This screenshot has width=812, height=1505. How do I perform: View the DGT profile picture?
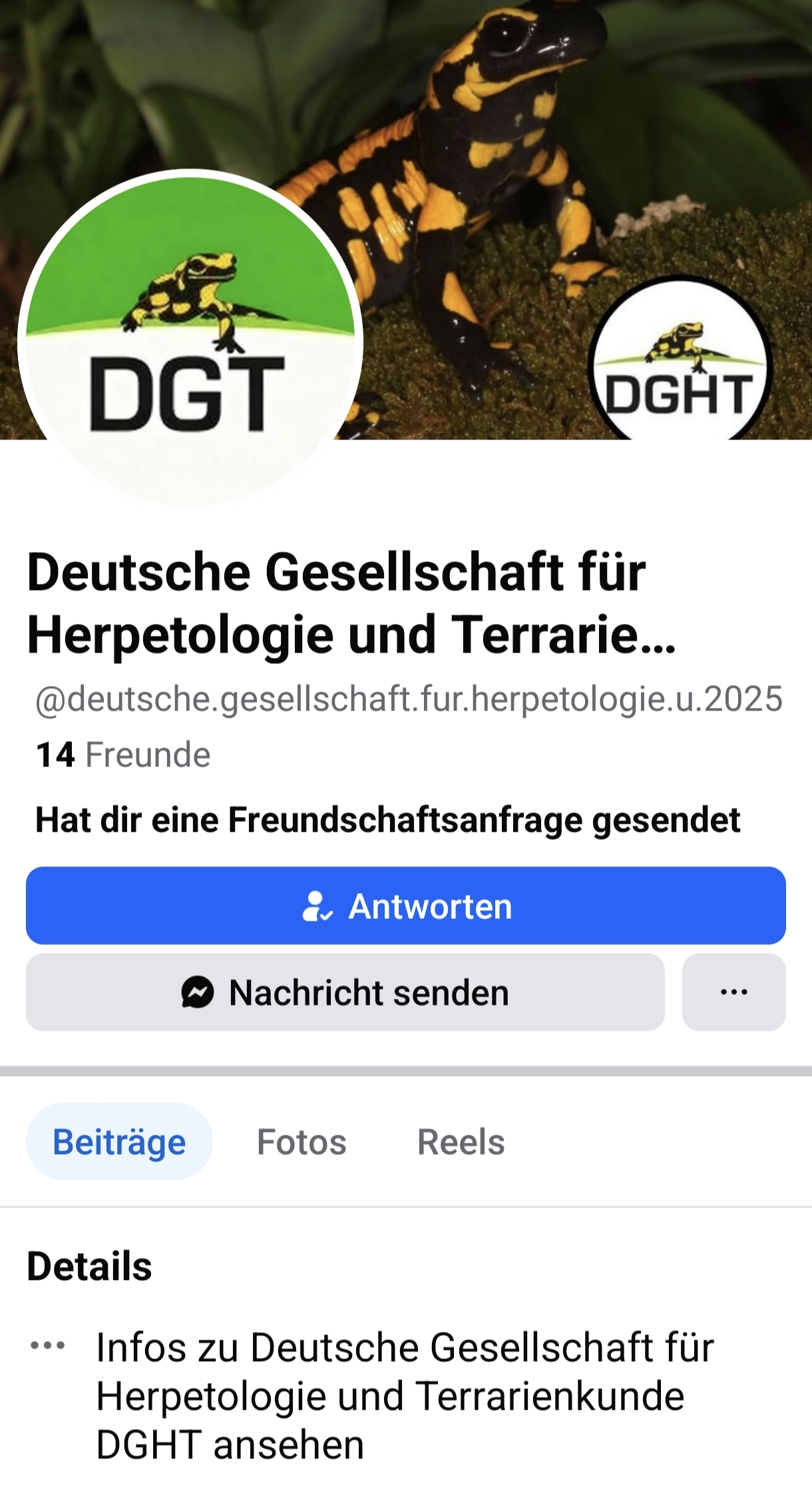190,340
